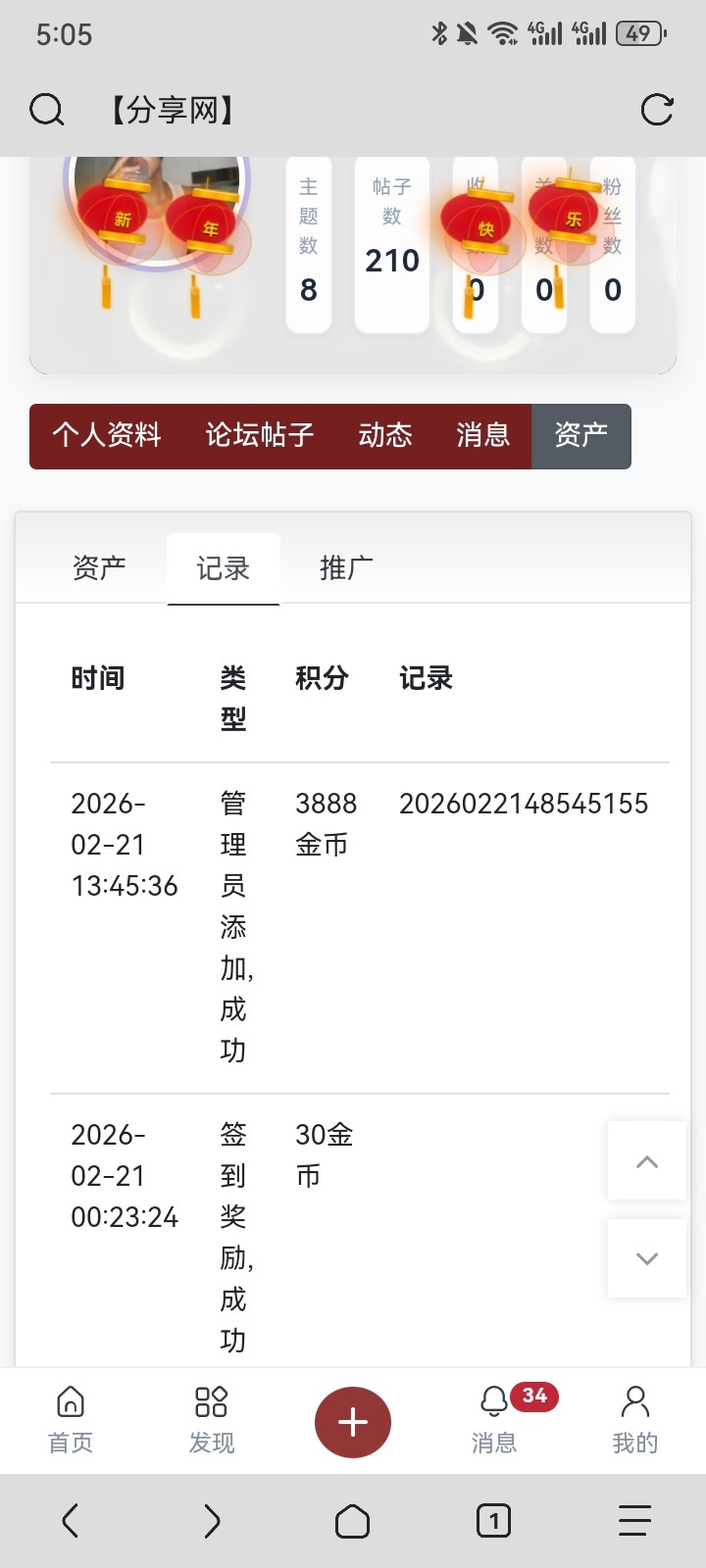Tap the back arrow in browser navigation

[70, 1521]
